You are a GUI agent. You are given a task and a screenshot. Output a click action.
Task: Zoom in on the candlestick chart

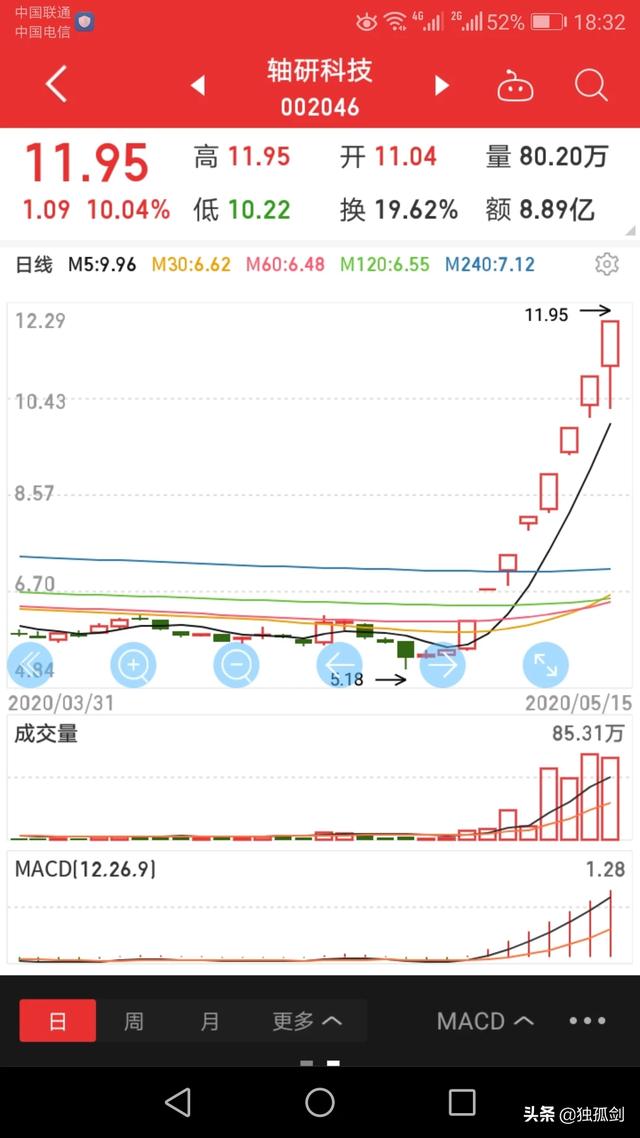point(134,665)
